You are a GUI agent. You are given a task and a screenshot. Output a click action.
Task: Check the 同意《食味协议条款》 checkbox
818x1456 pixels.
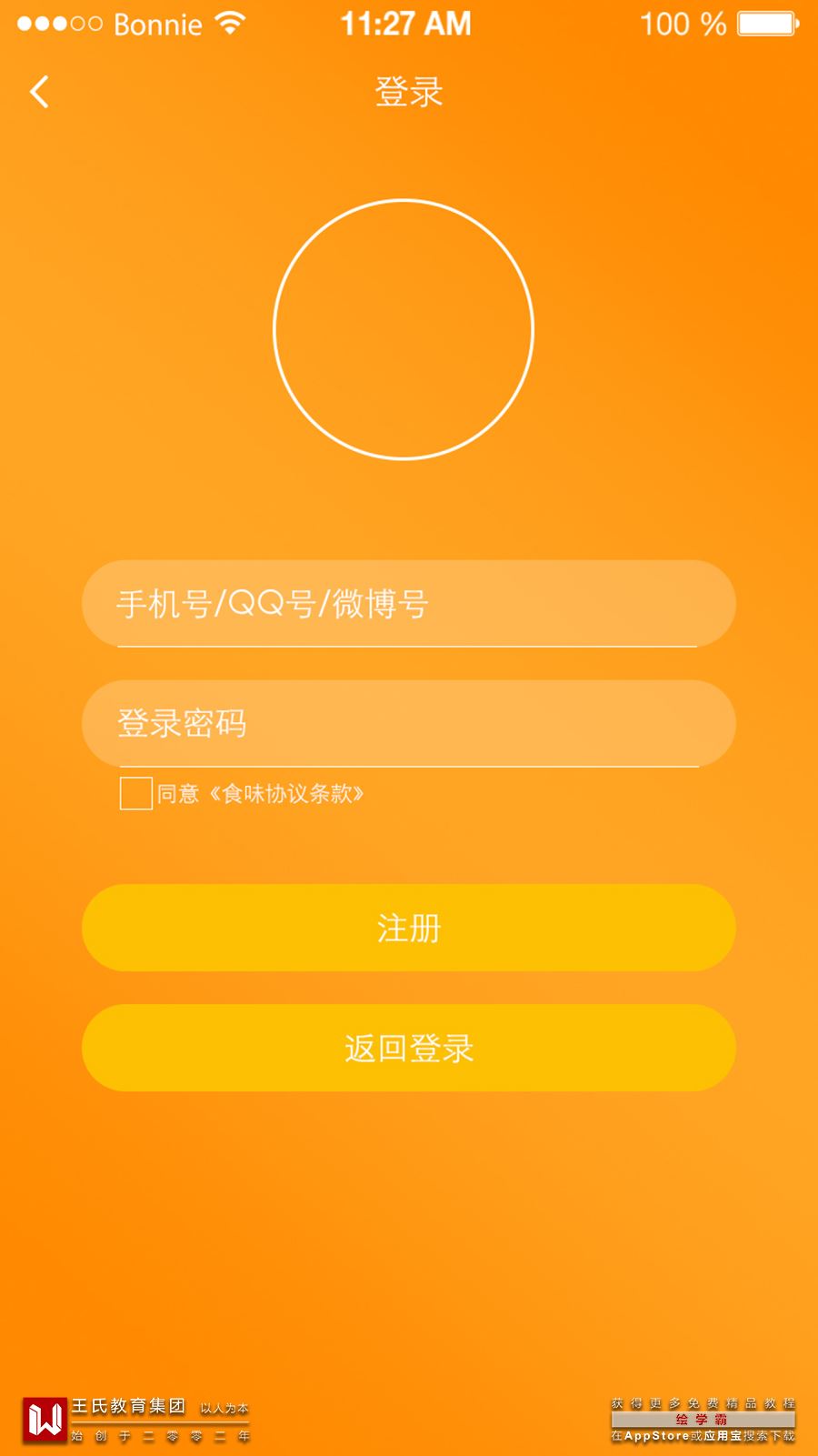pos(136,793)
